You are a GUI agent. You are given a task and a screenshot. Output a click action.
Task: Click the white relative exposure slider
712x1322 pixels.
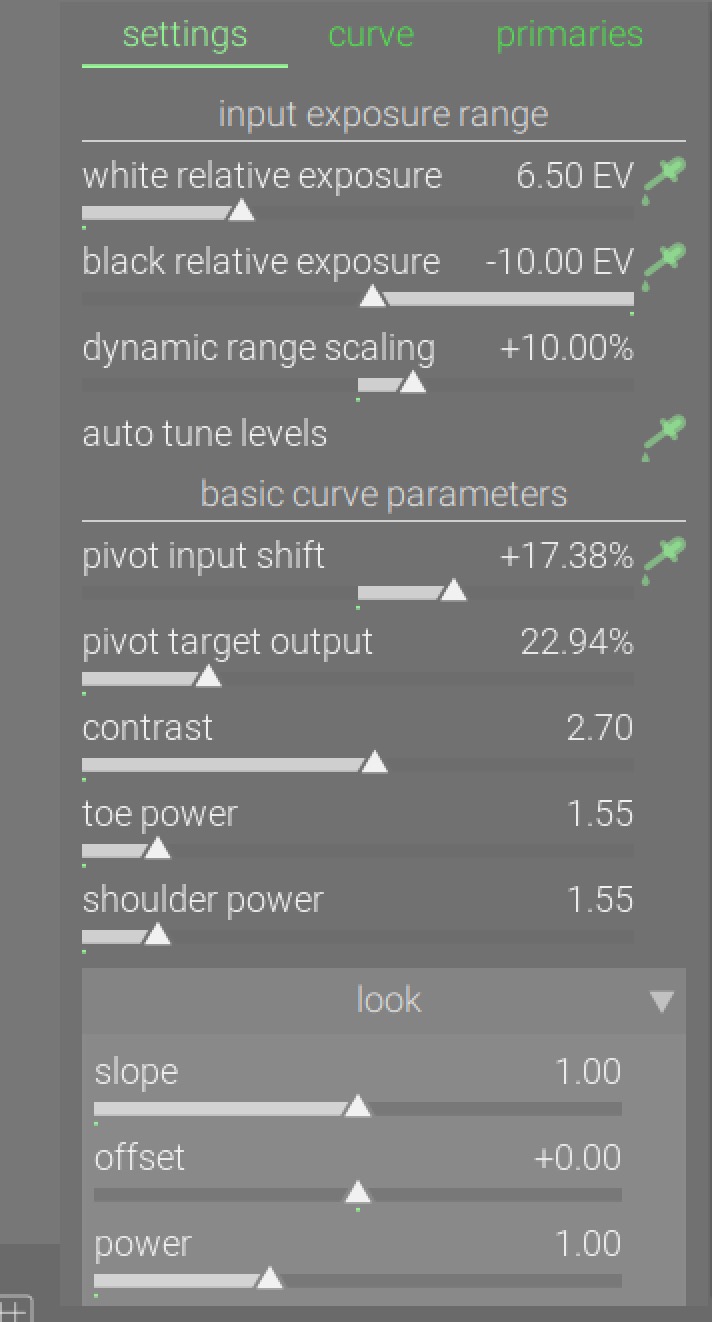tap(357, 213)
